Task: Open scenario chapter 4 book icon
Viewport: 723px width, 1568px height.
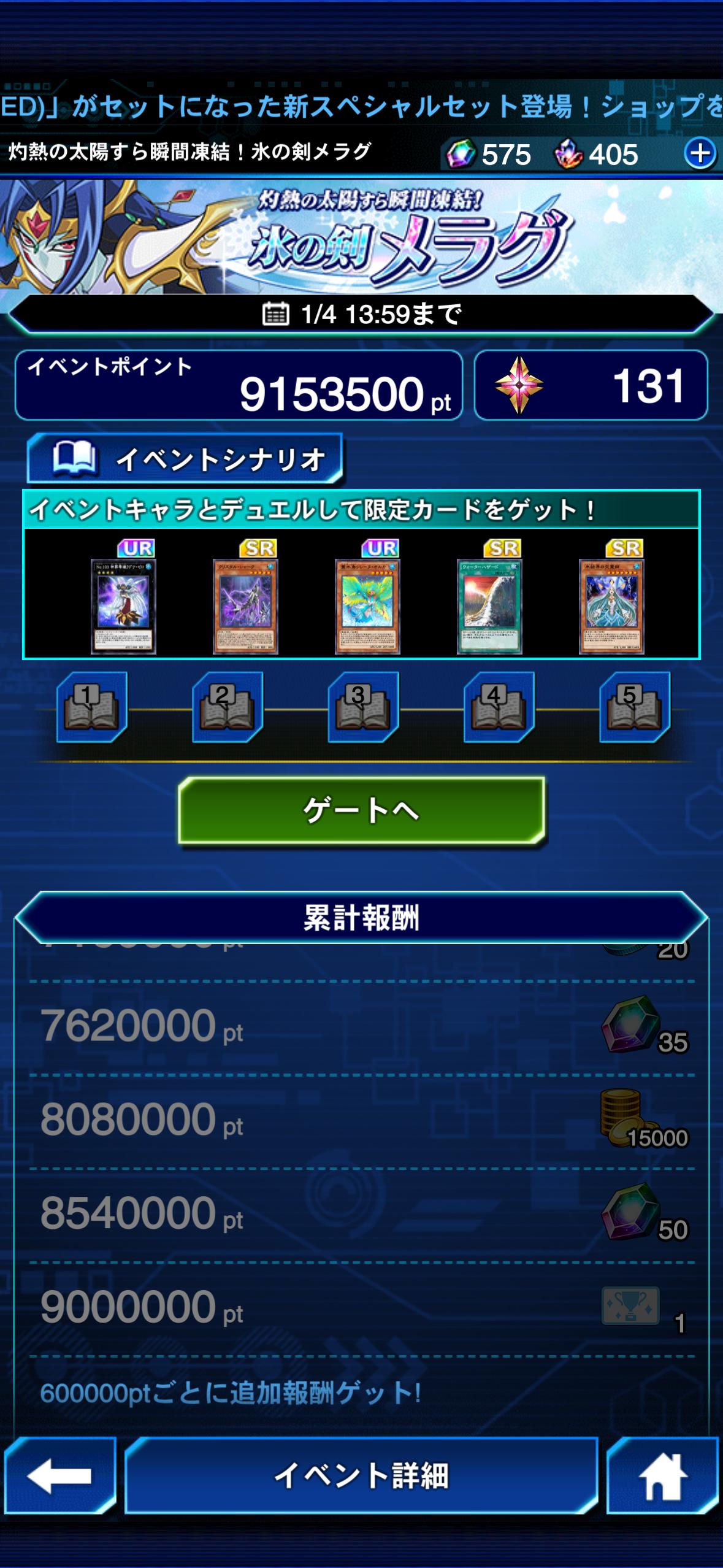Action: click(499, 708)
